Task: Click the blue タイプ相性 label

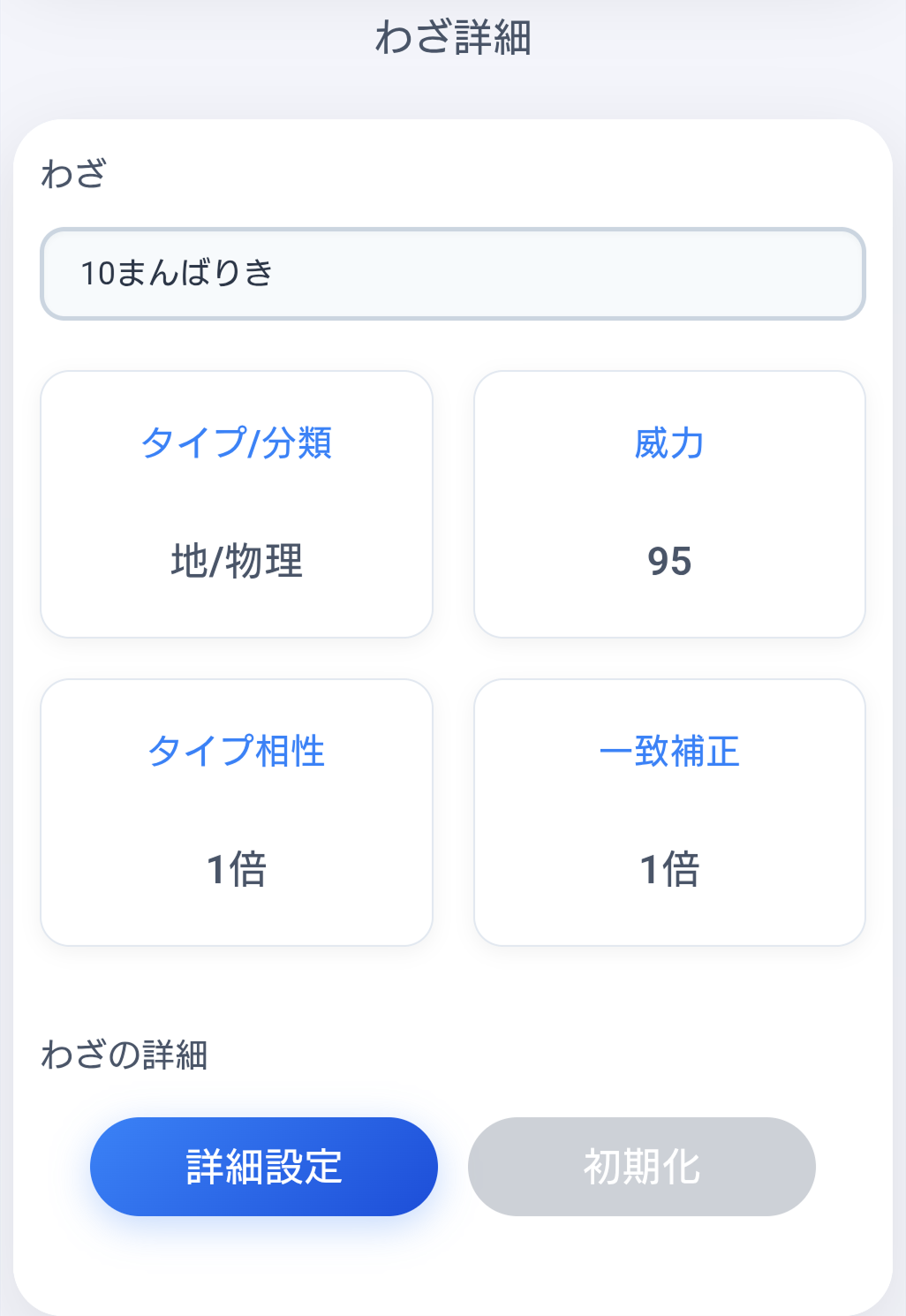Action: [237, 753]
